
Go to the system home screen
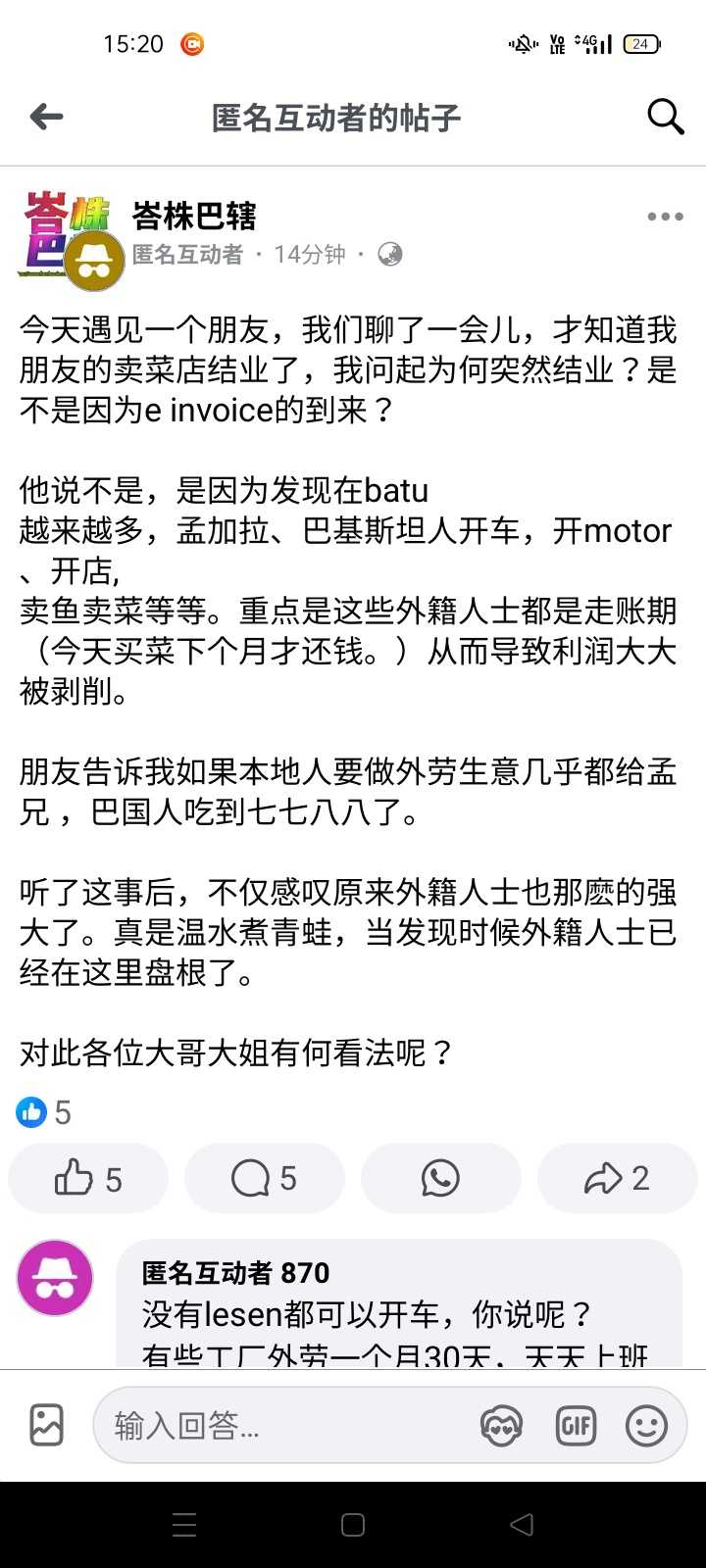[x=353, y=1525]
